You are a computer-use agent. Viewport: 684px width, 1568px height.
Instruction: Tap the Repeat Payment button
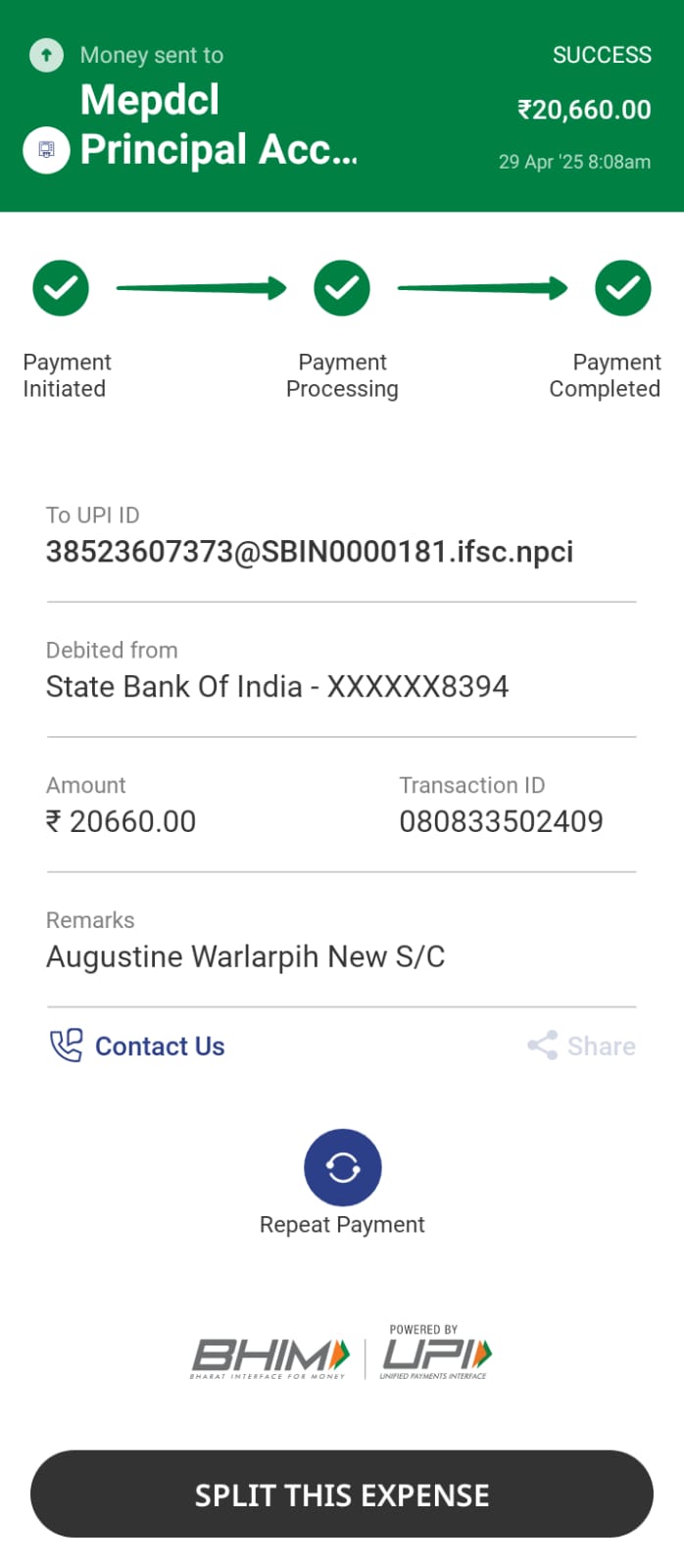(x=342, y=1167)
